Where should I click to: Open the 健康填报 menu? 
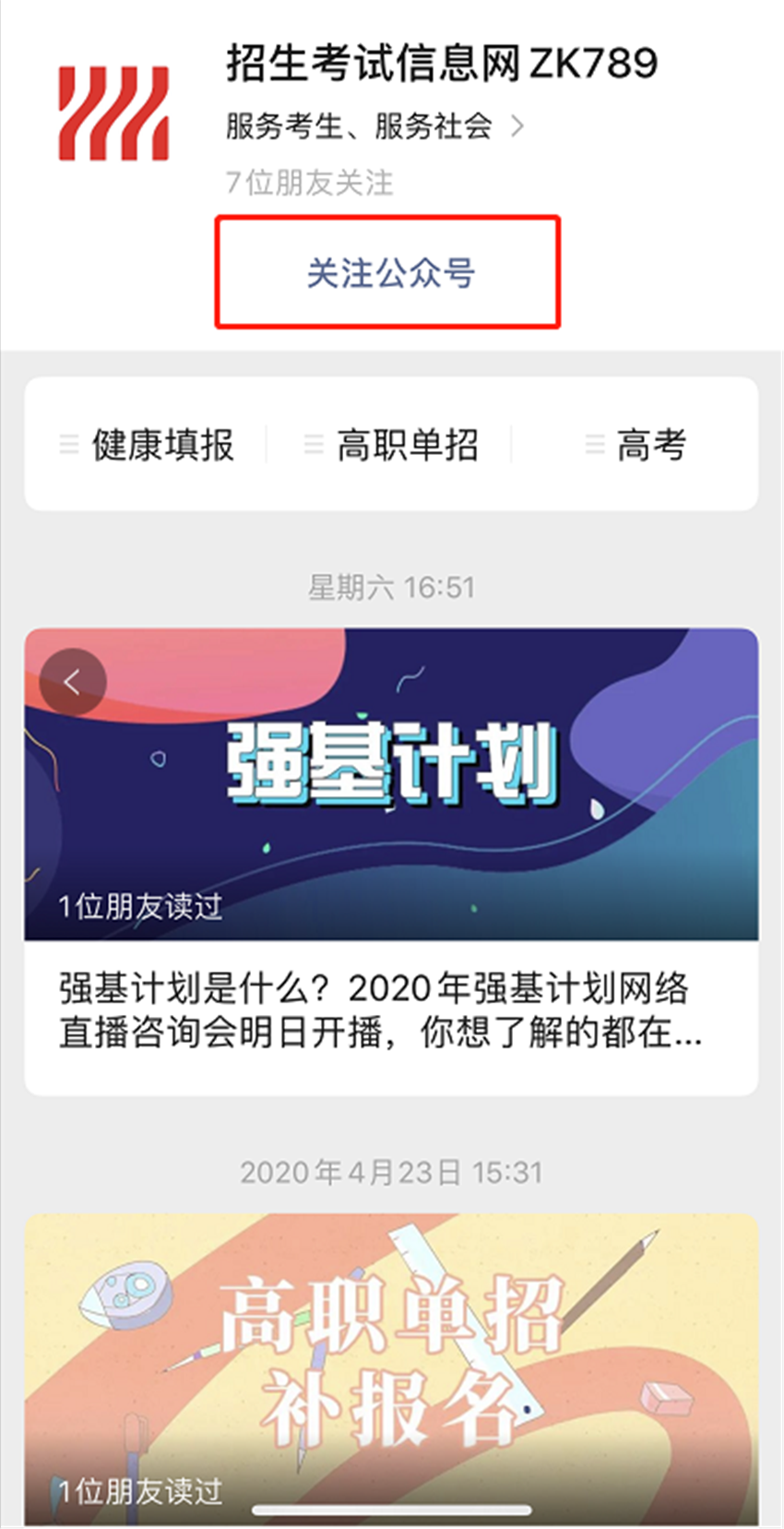(148, 445)
